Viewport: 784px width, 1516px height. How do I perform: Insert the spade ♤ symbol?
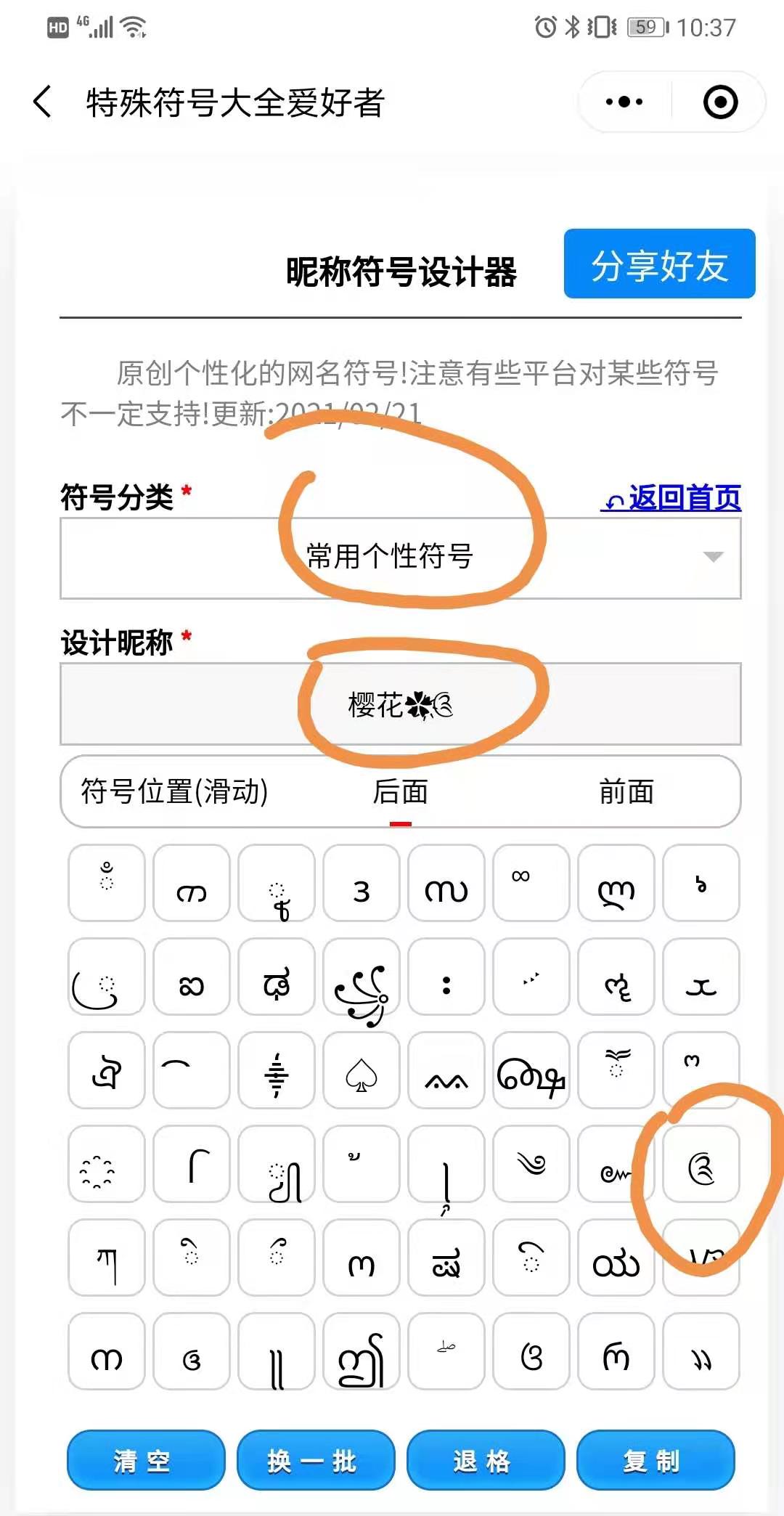point(362,1070)
